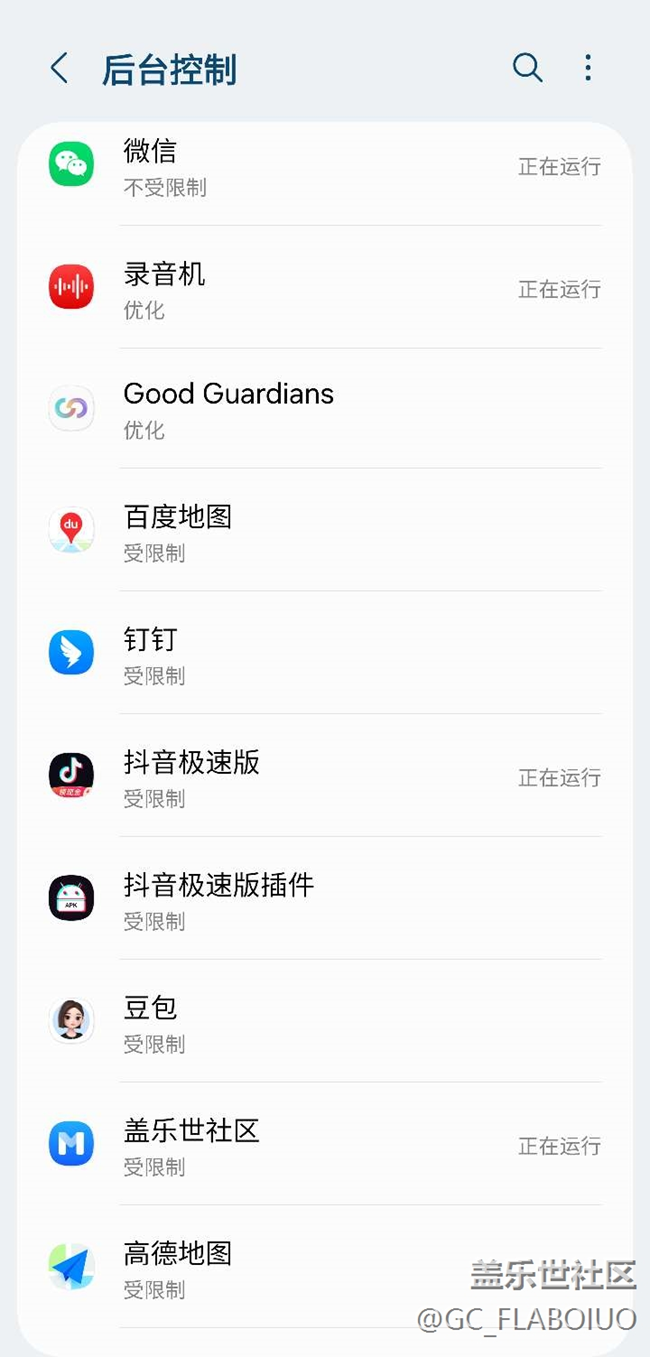Viewport: 650px width, 1357px height.
Task: Select 抖音极速版 app entry
Action: pos(325,777)
